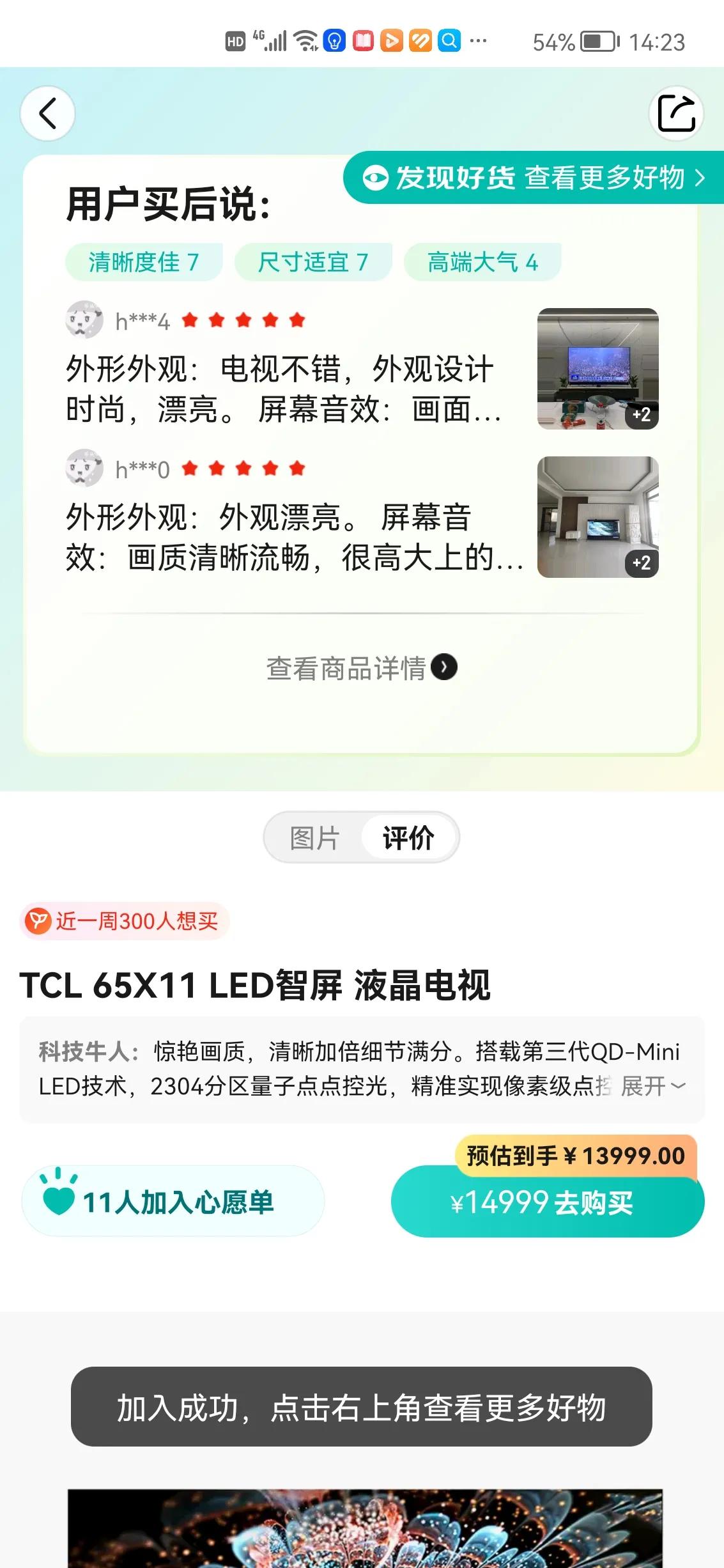The width and height of the screenshot is (724, 1568).
Task: Tap the heart icon next to 心愿单
Action: [x=58, y=1201]
